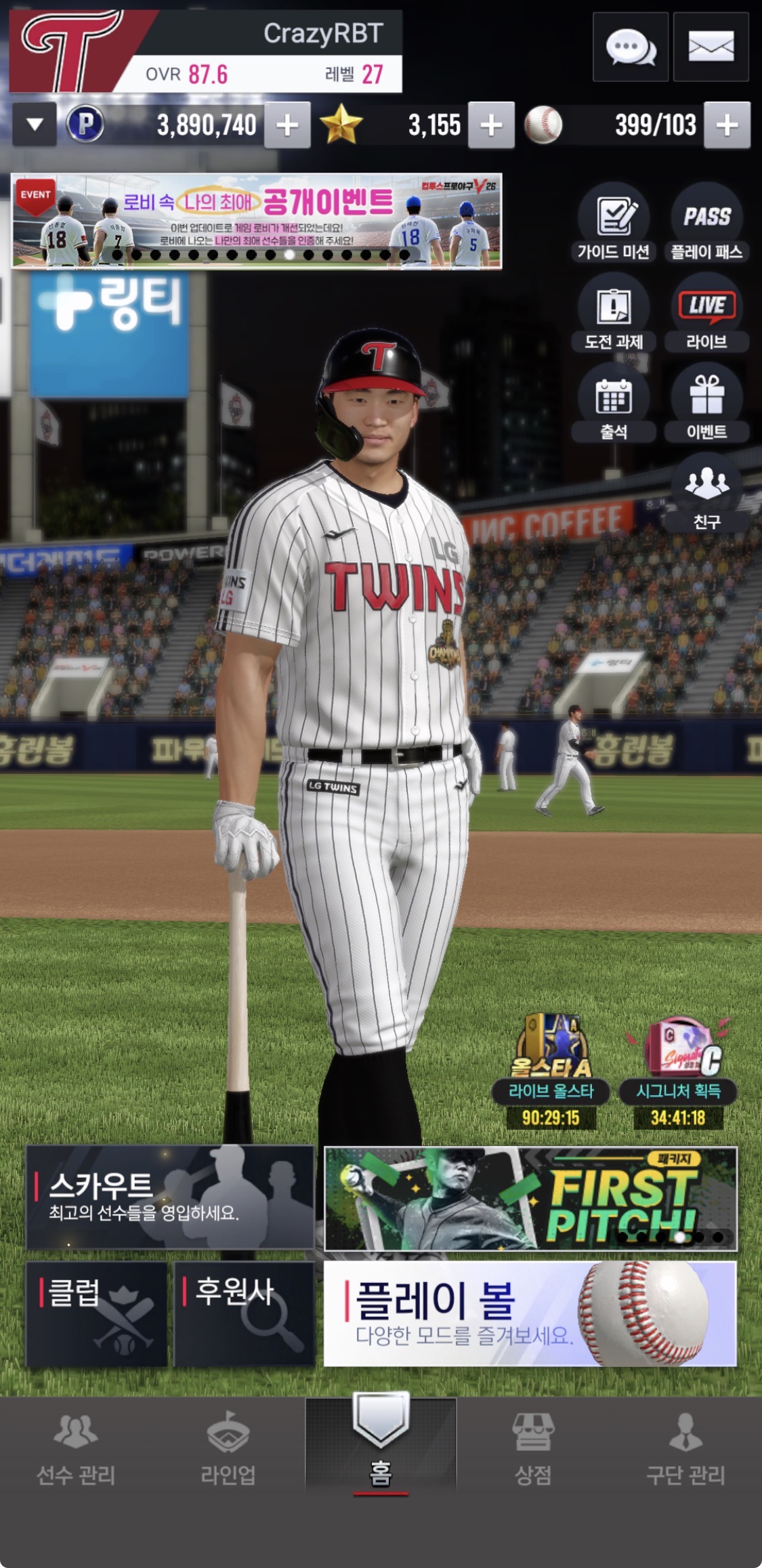Open 플레이 패스

click(x=707, y=222)
